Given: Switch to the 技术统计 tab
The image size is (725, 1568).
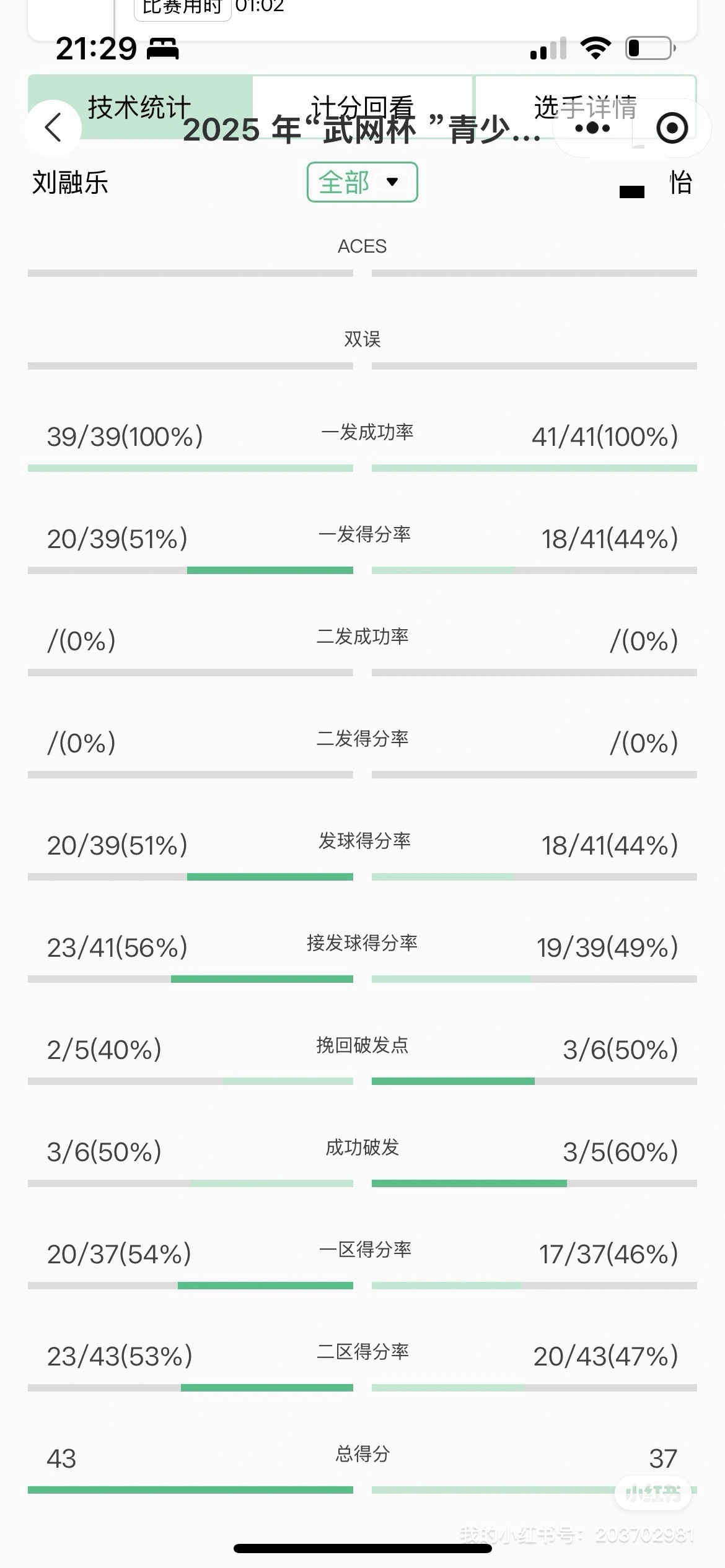Looking at the screenshot, I should point(140,93).
